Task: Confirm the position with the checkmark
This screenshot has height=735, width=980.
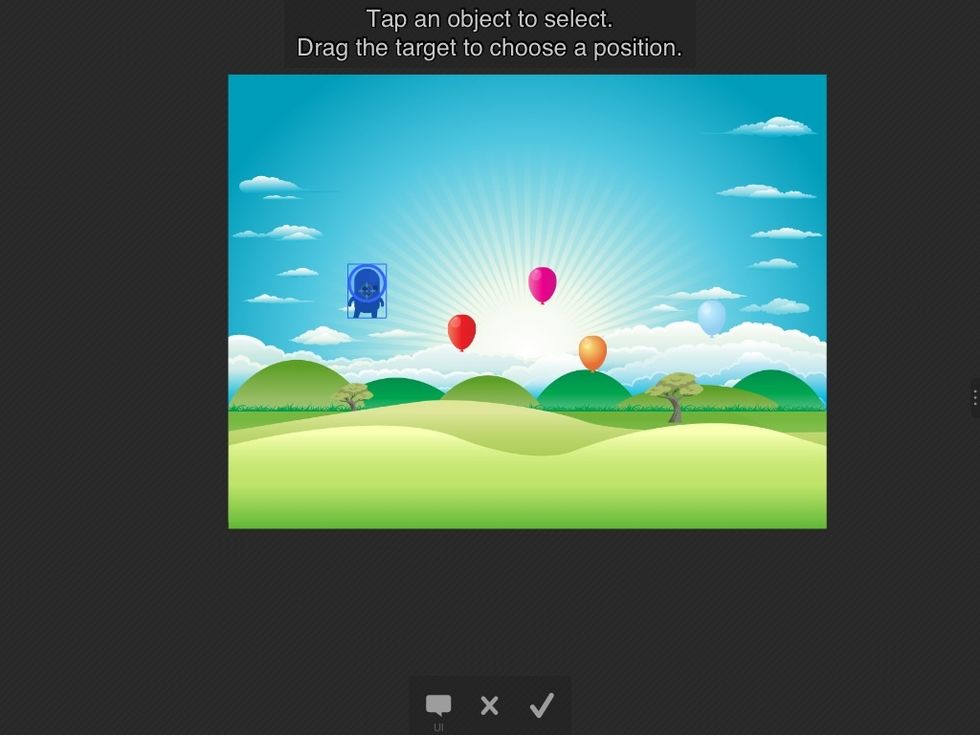Action: 541,706
